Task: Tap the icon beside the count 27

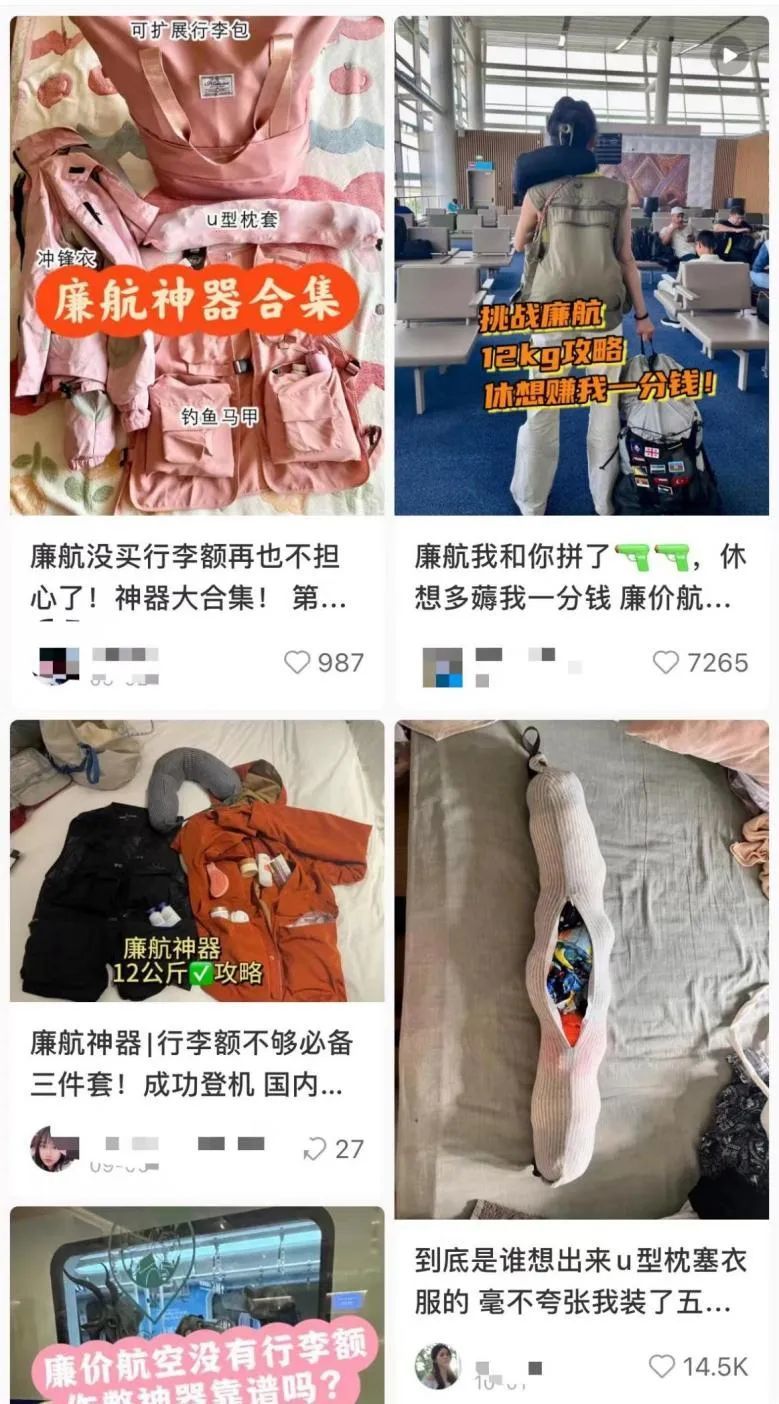Action: [315, 1149]
